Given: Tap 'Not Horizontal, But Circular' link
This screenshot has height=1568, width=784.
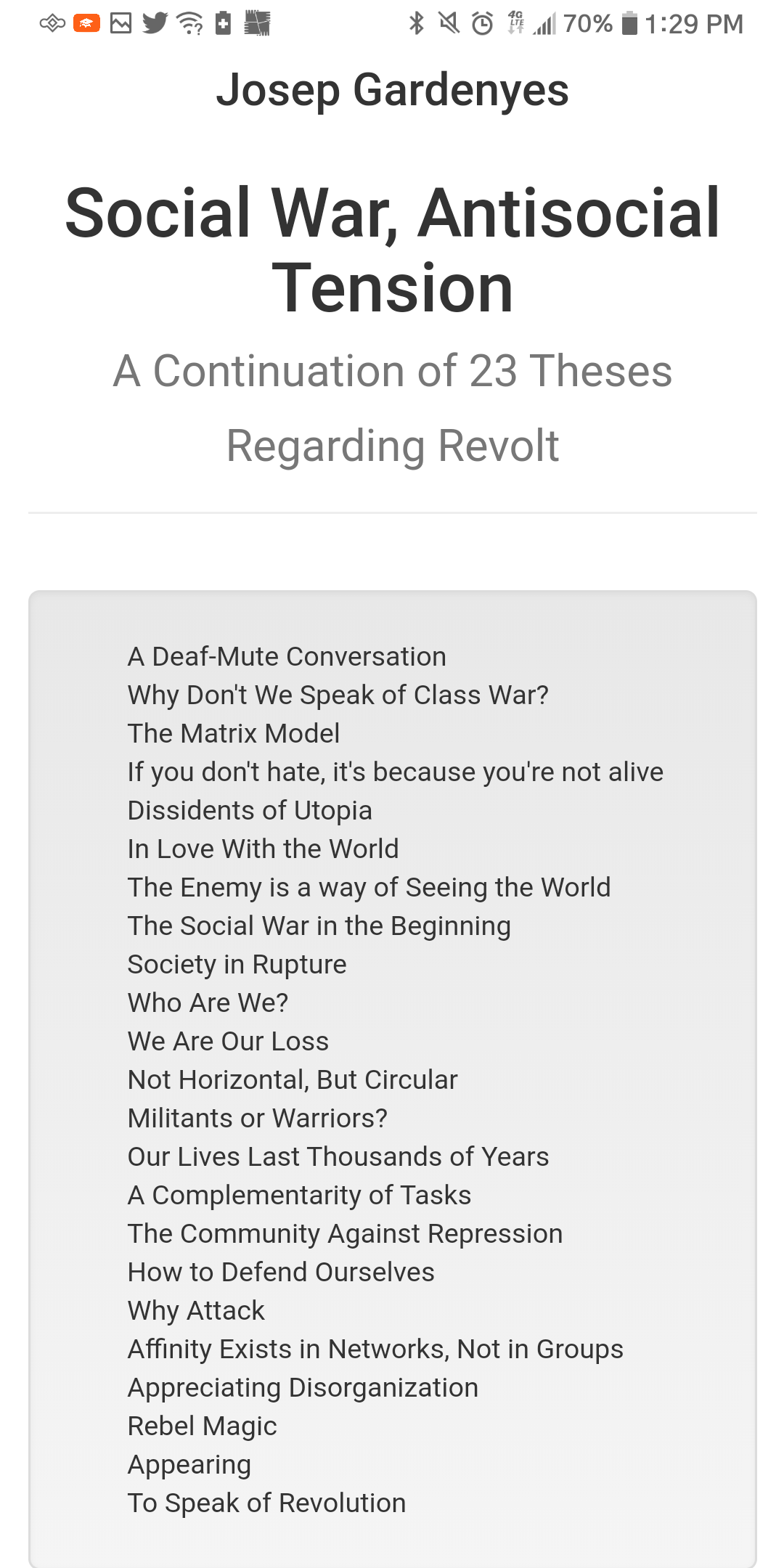Looking at the screenshot, I should 293,1079.
